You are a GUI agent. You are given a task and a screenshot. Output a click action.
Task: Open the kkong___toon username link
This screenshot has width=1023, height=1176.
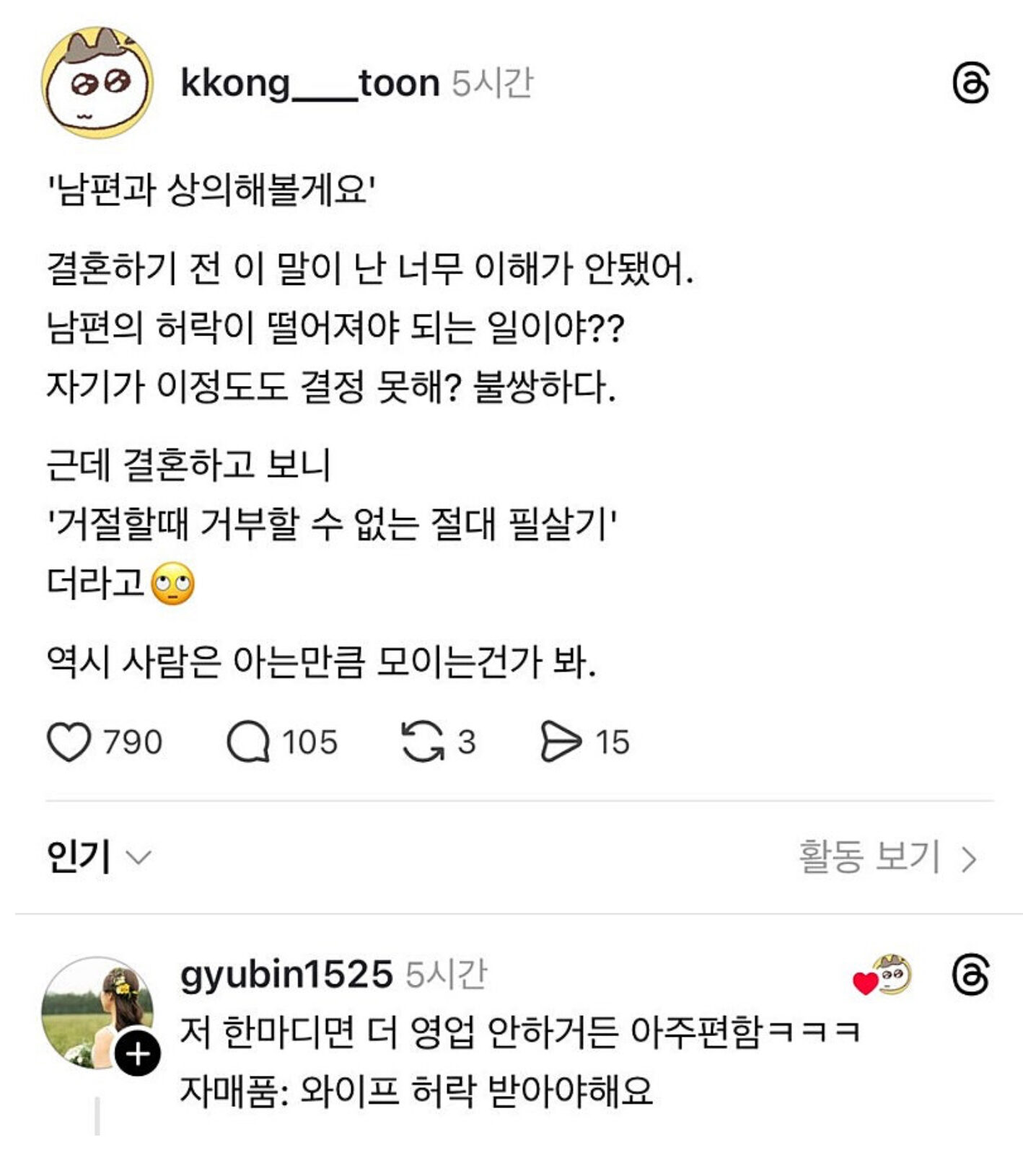[309, 83]
